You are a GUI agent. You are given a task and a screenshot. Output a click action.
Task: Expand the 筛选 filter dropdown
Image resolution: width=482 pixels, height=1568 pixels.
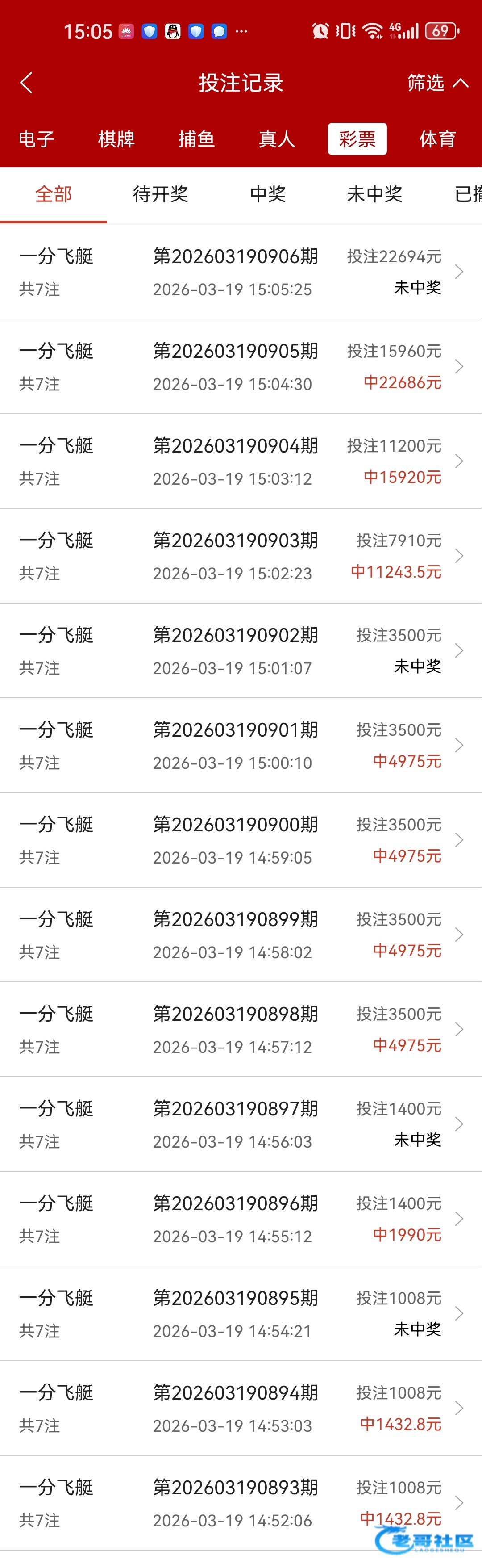437,83
